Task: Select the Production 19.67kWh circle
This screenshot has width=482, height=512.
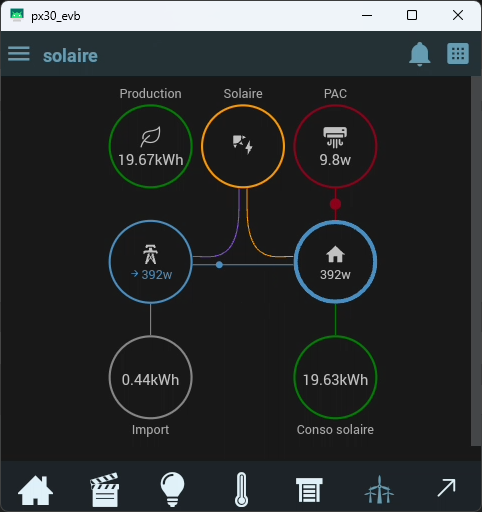Action: [151, 146]
